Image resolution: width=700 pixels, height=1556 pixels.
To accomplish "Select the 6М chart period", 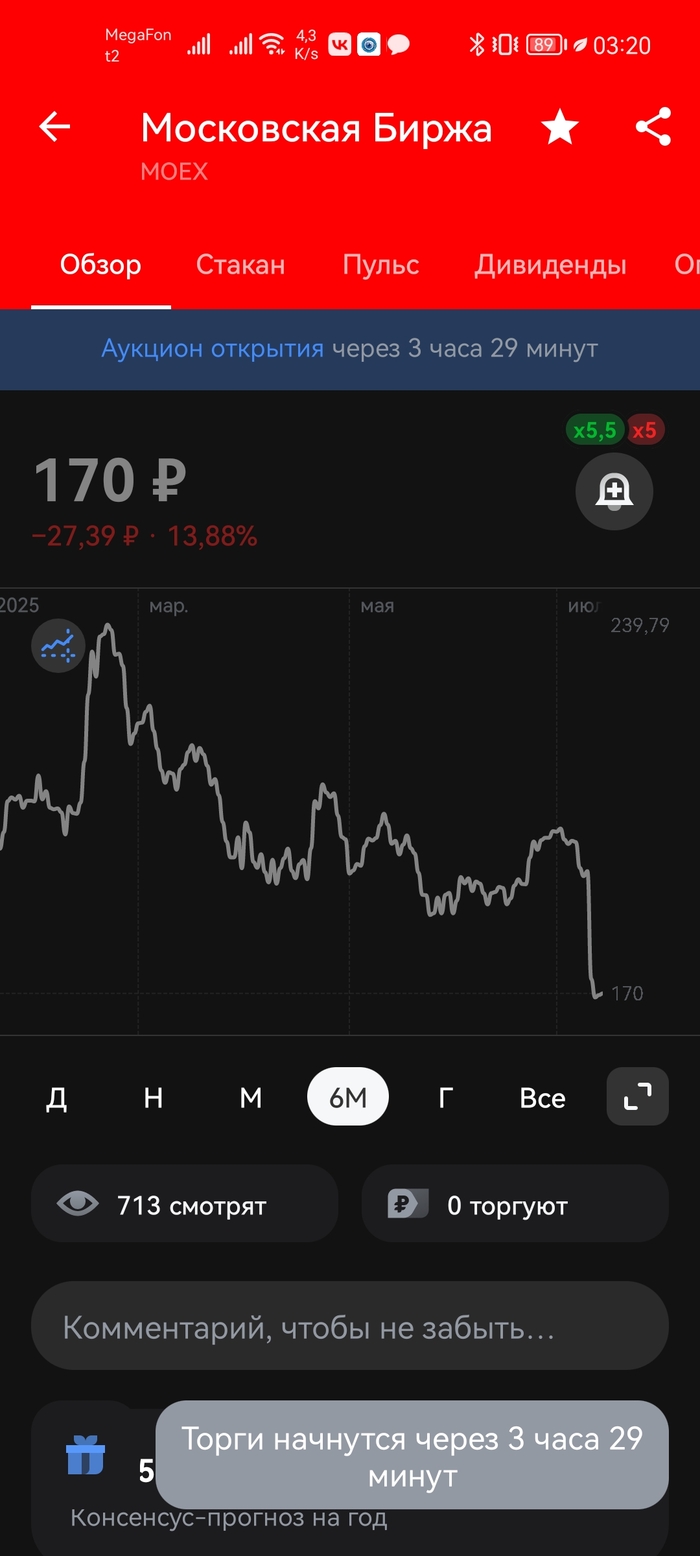I will click(348, 1098).
